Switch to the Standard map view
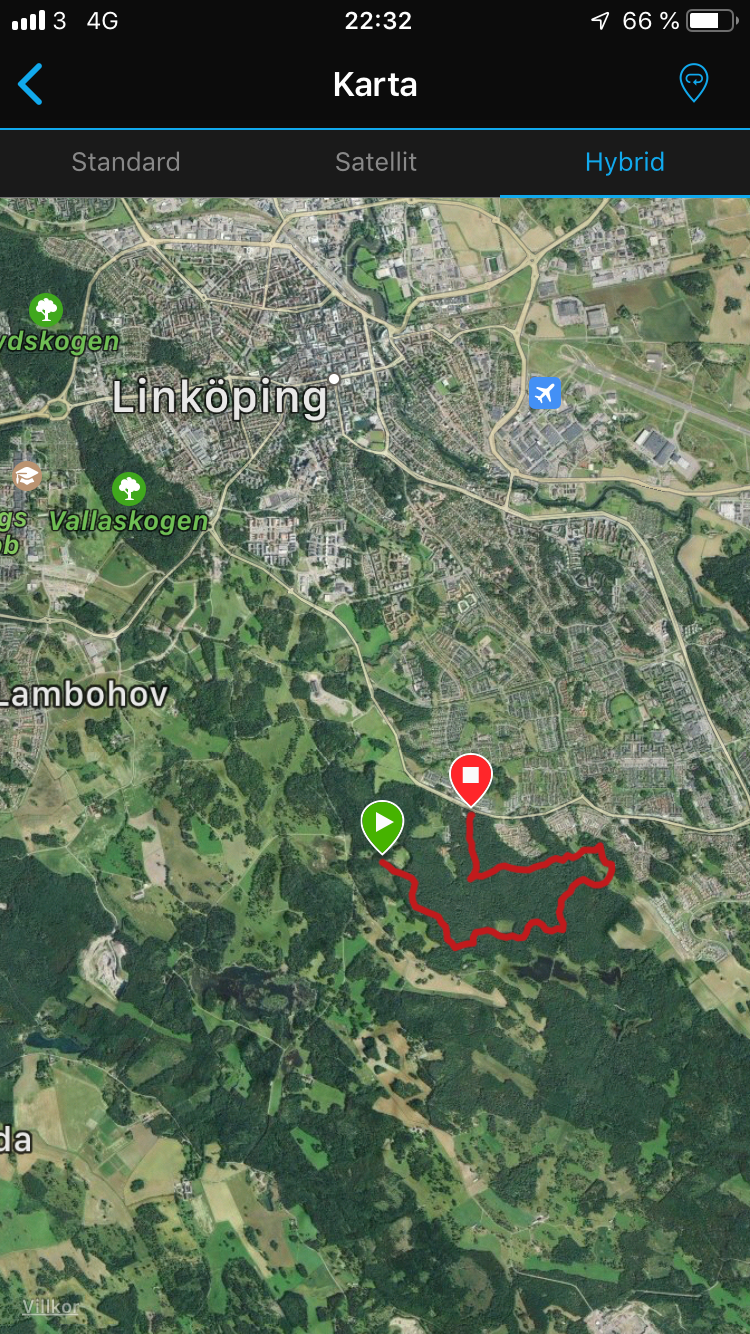Image resolution: width=750 pixels, height=1334 pixels. tap(126, 162)
